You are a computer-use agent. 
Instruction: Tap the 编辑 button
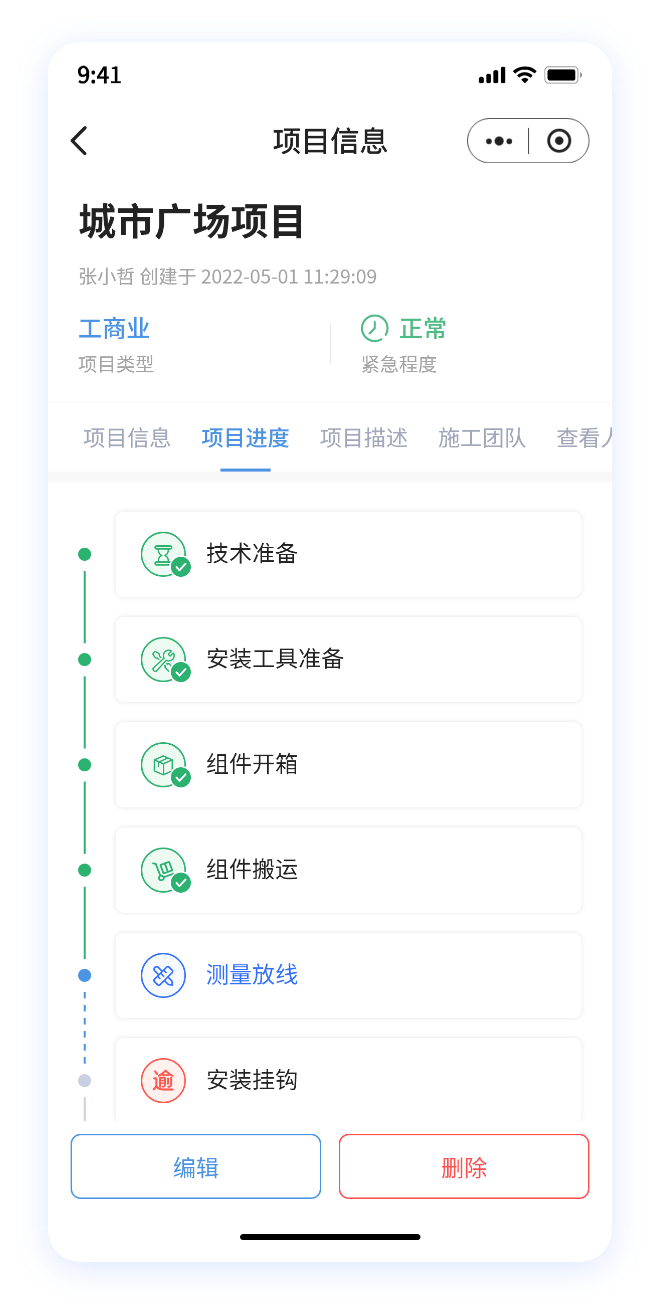click(x=196, y=1166)
